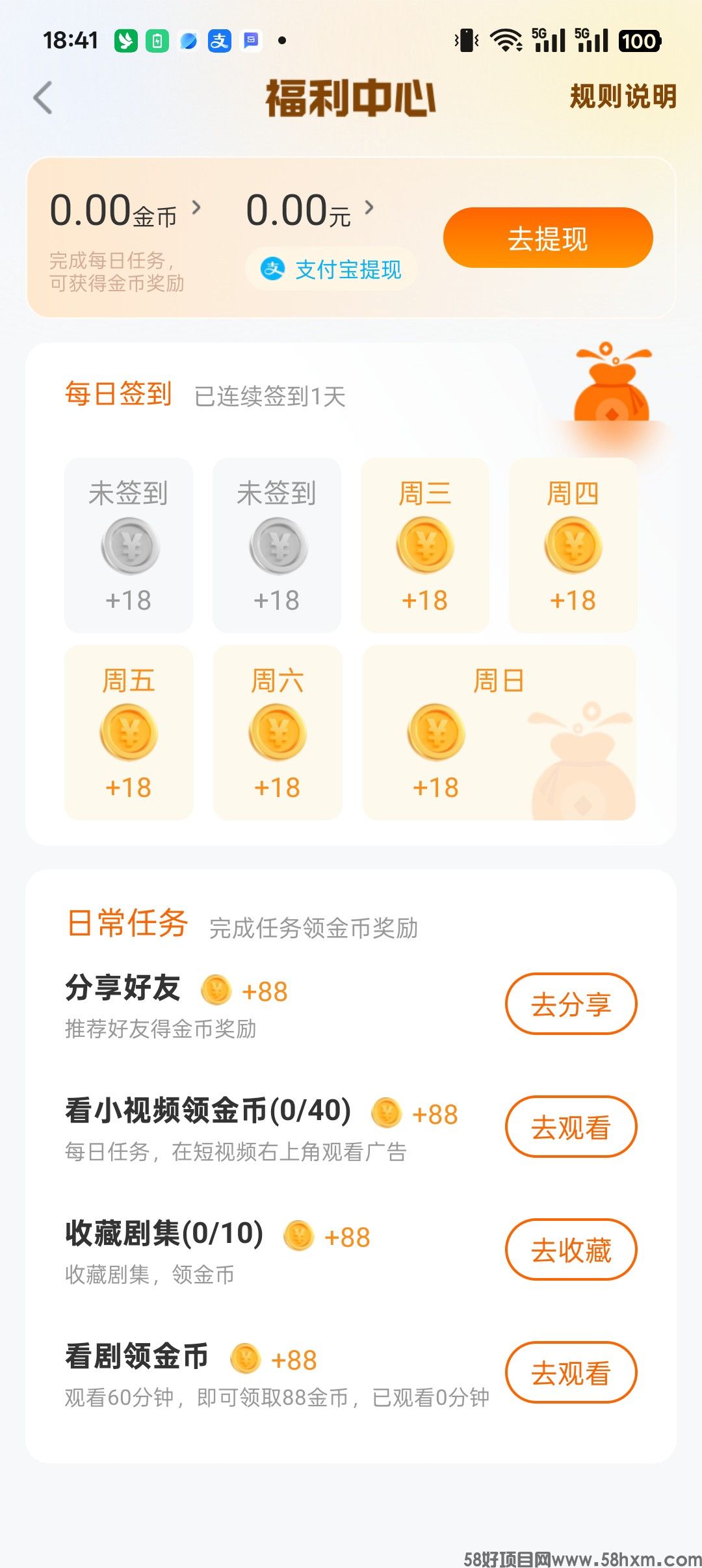The image size is (702, 1568).
Task: Go back from 福利中心
Action: point(43,98)
